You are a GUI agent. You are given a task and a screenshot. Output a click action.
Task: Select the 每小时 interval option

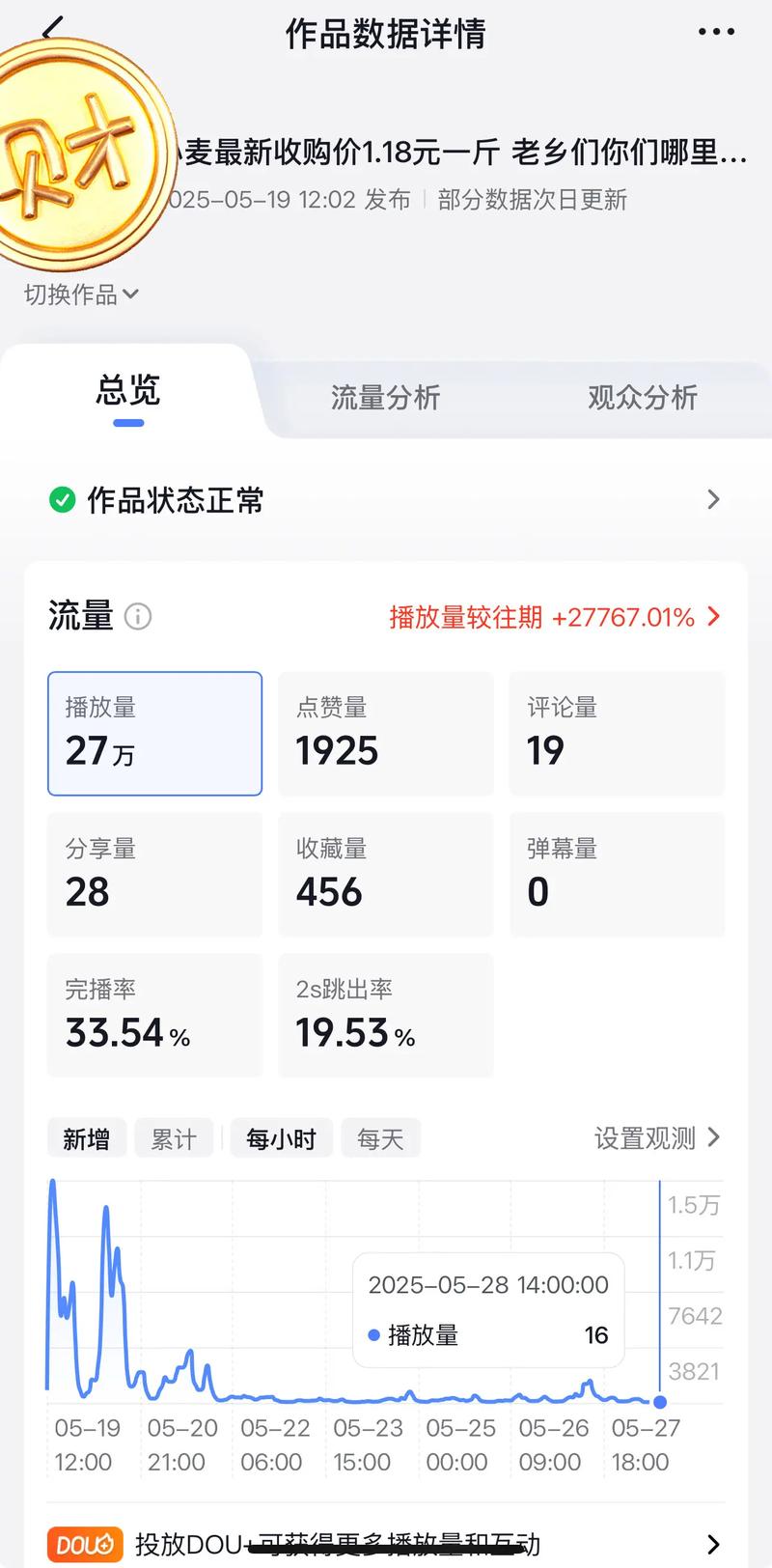(281, 1138)
